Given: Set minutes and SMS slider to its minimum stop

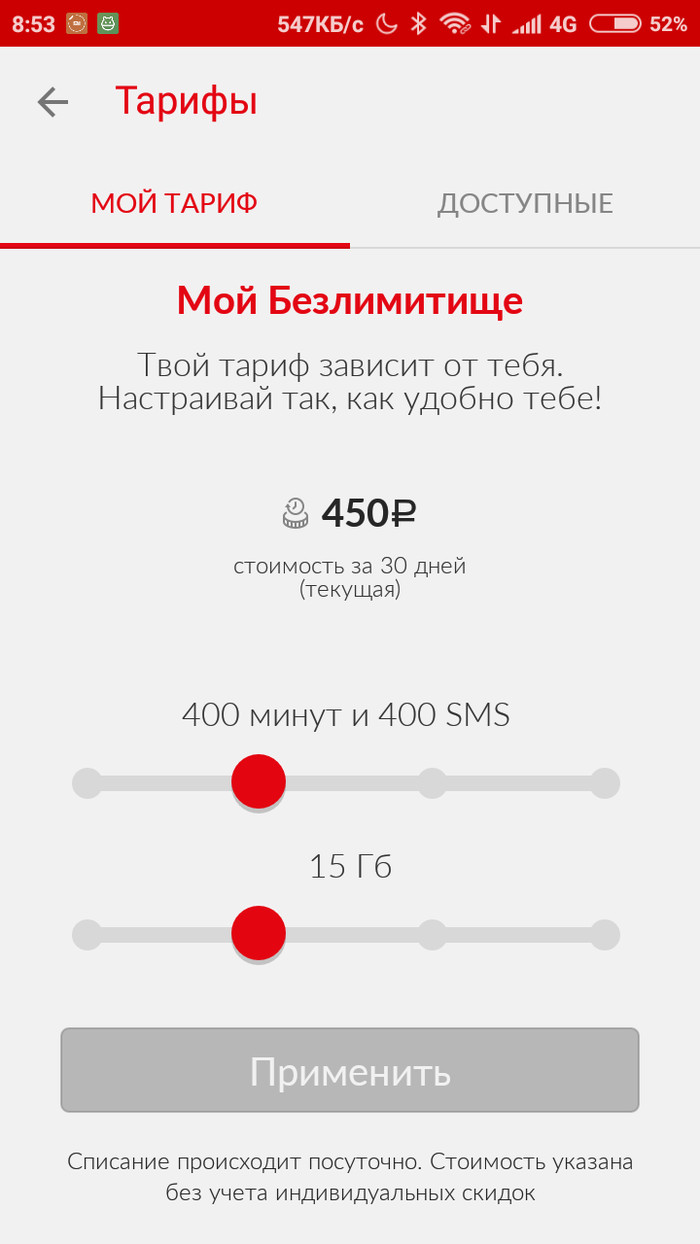Looking at the screenshot, I should 88,783.
